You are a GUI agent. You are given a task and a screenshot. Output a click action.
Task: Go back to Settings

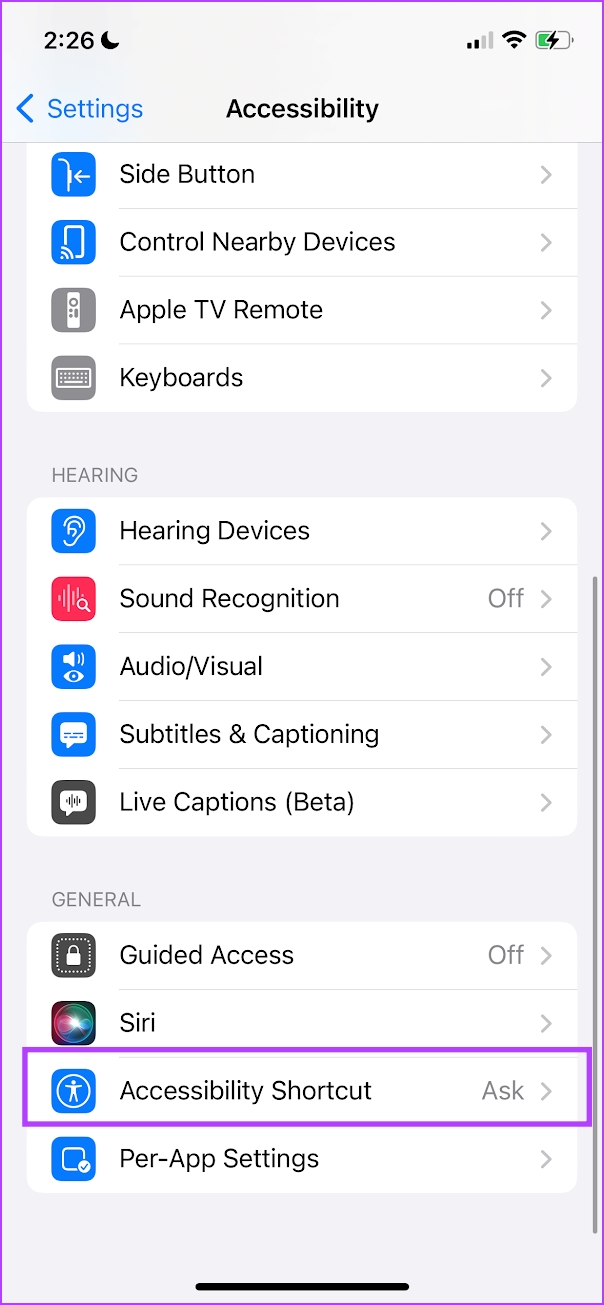[80, 108]
